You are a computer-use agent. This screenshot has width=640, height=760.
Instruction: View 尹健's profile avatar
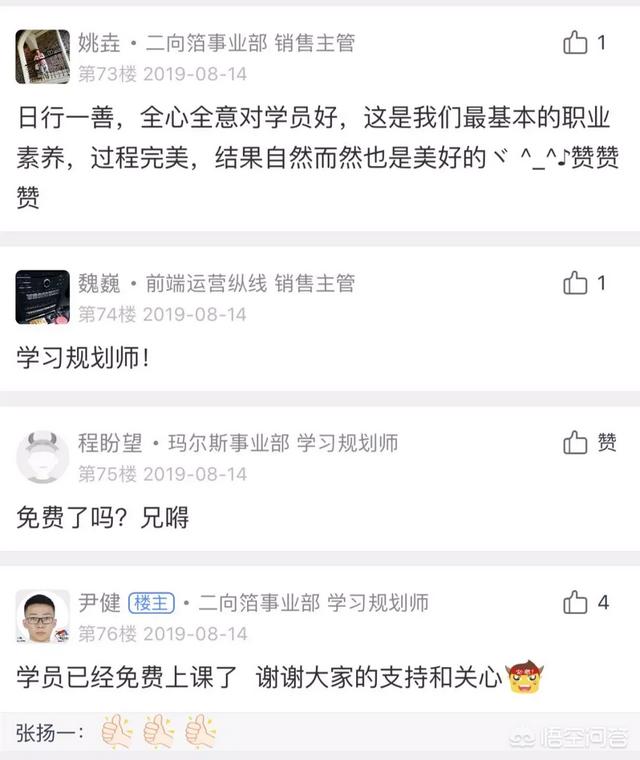point(43,617)
